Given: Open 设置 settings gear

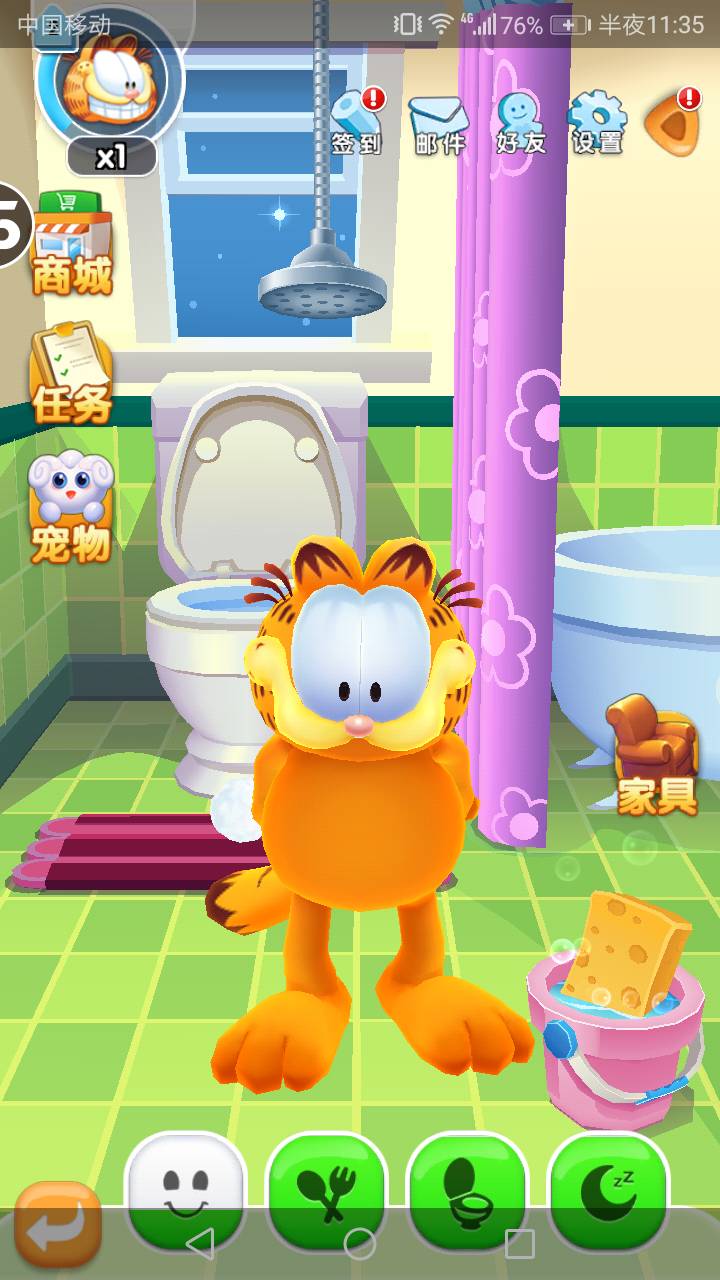Looking at the screenshot, I should (597, 123).
